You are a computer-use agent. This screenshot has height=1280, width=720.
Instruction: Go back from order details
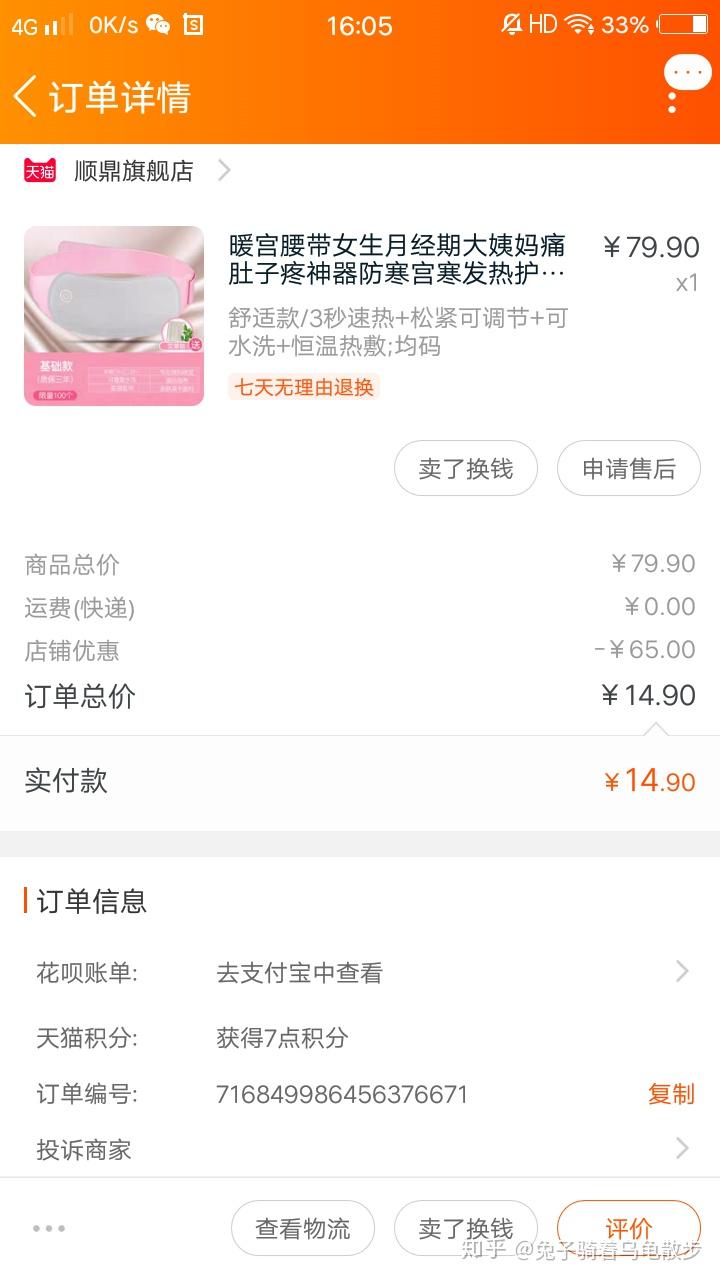point(26,97)
